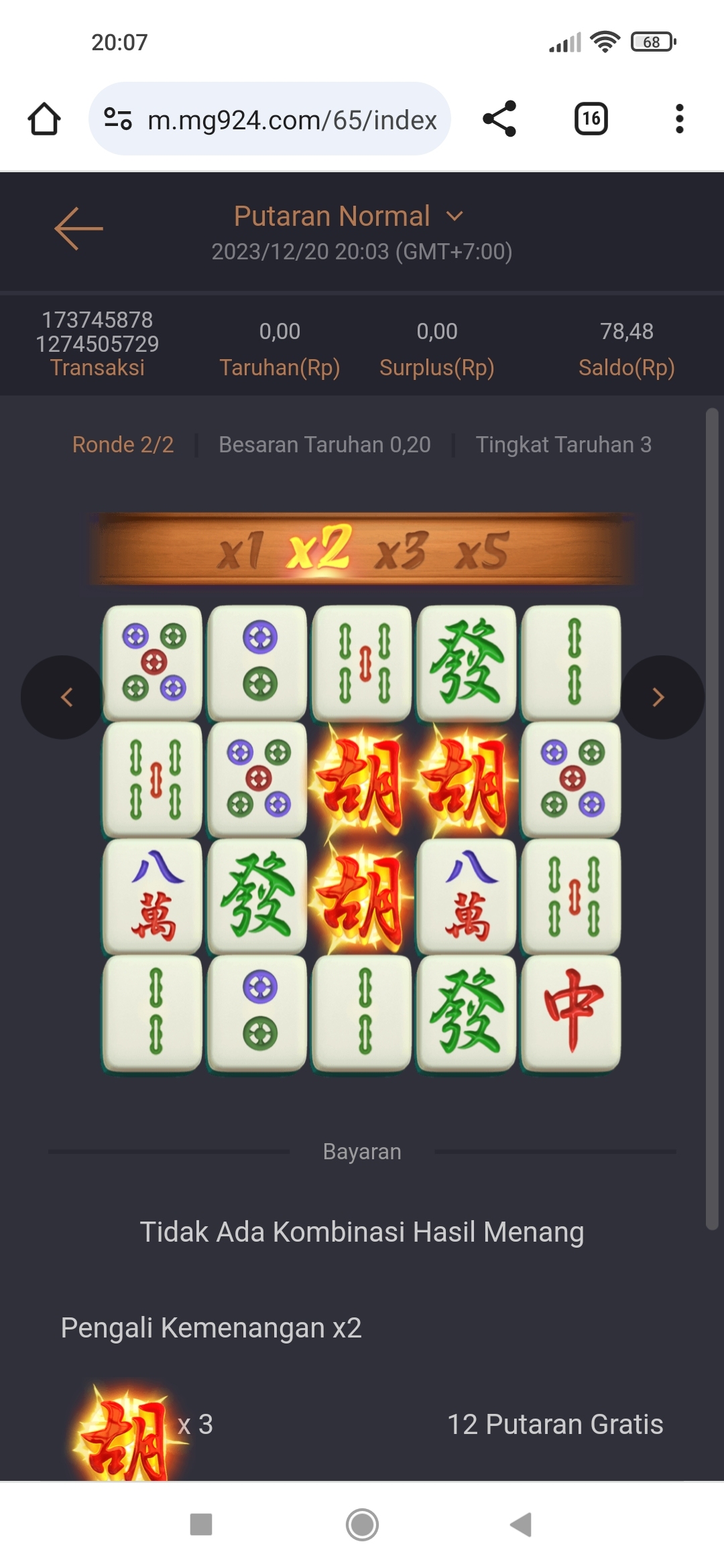724x1568 pixels.
Task: Tap the system back button
Action: [521, 1524]
